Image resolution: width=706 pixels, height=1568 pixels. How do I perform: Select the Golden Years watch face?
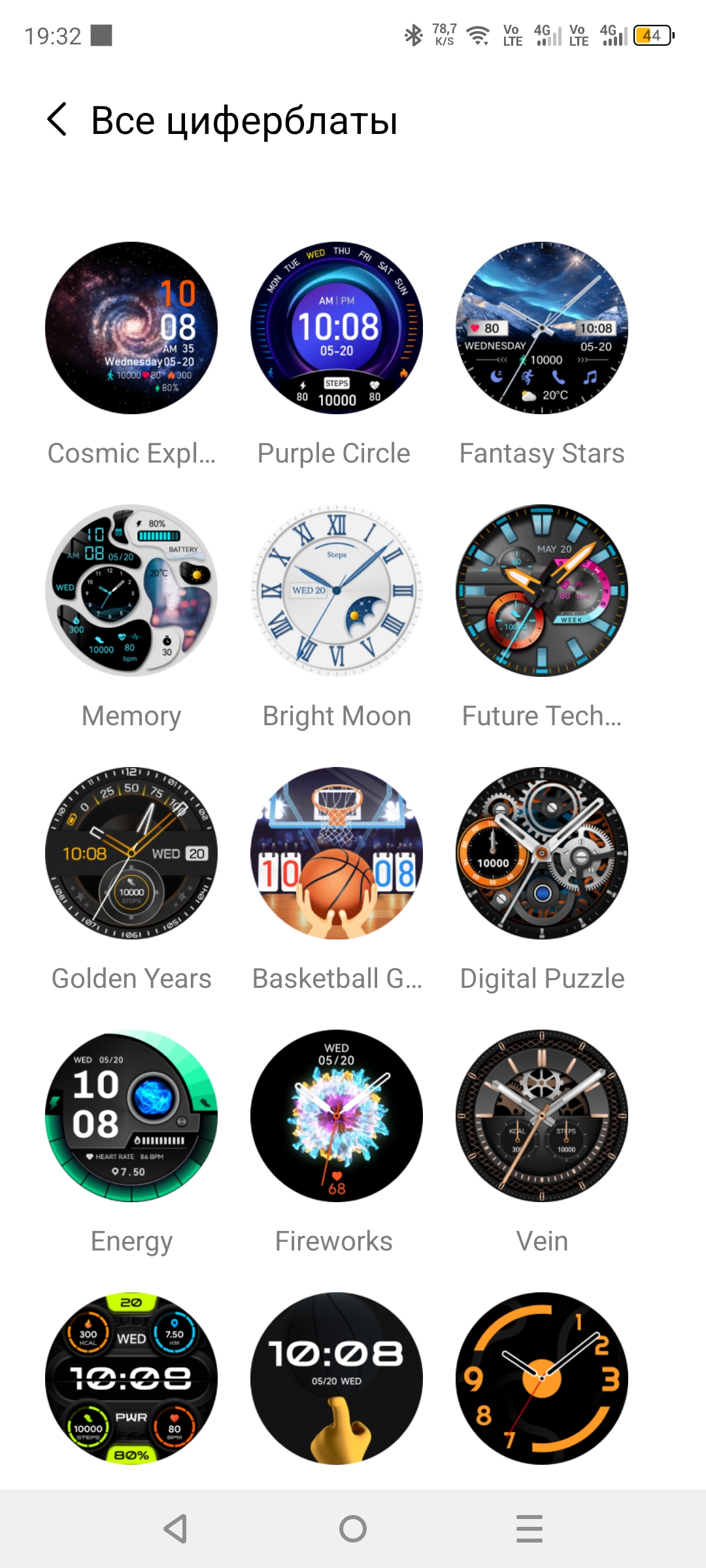131,853
